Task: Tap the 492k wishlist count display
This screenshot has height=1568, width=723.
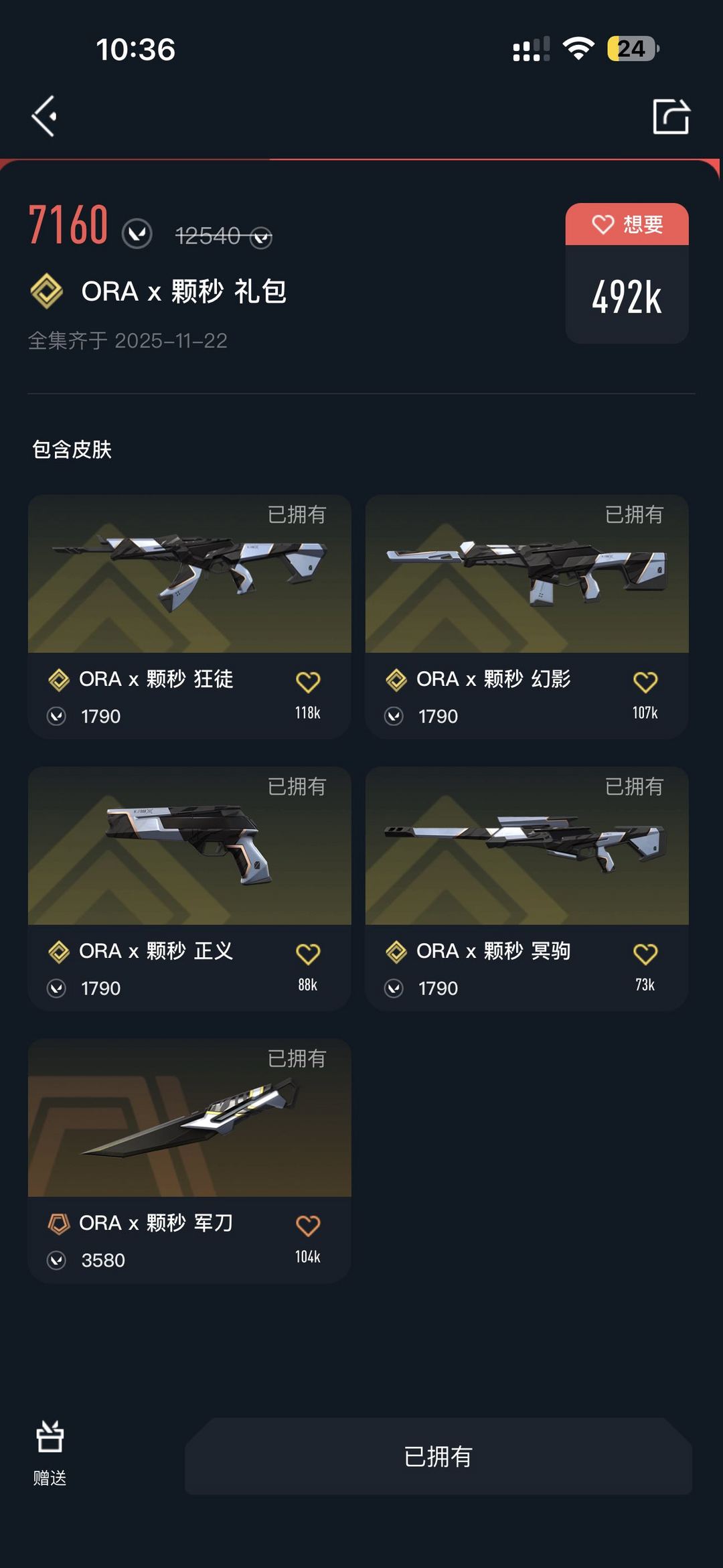Action: click(626, 298)
